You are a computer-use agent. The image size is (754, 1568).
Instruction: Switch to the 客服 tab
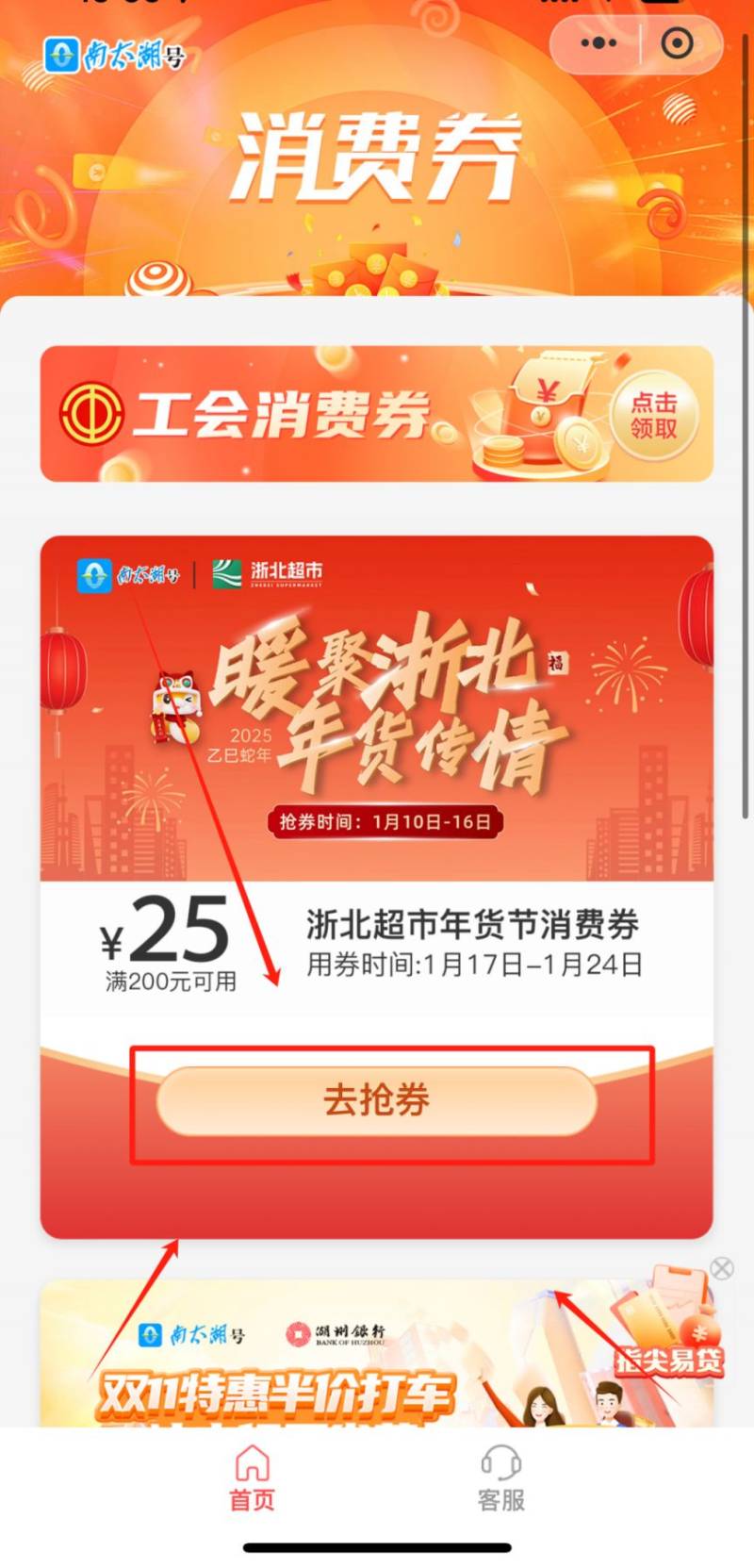point(500,1477)
